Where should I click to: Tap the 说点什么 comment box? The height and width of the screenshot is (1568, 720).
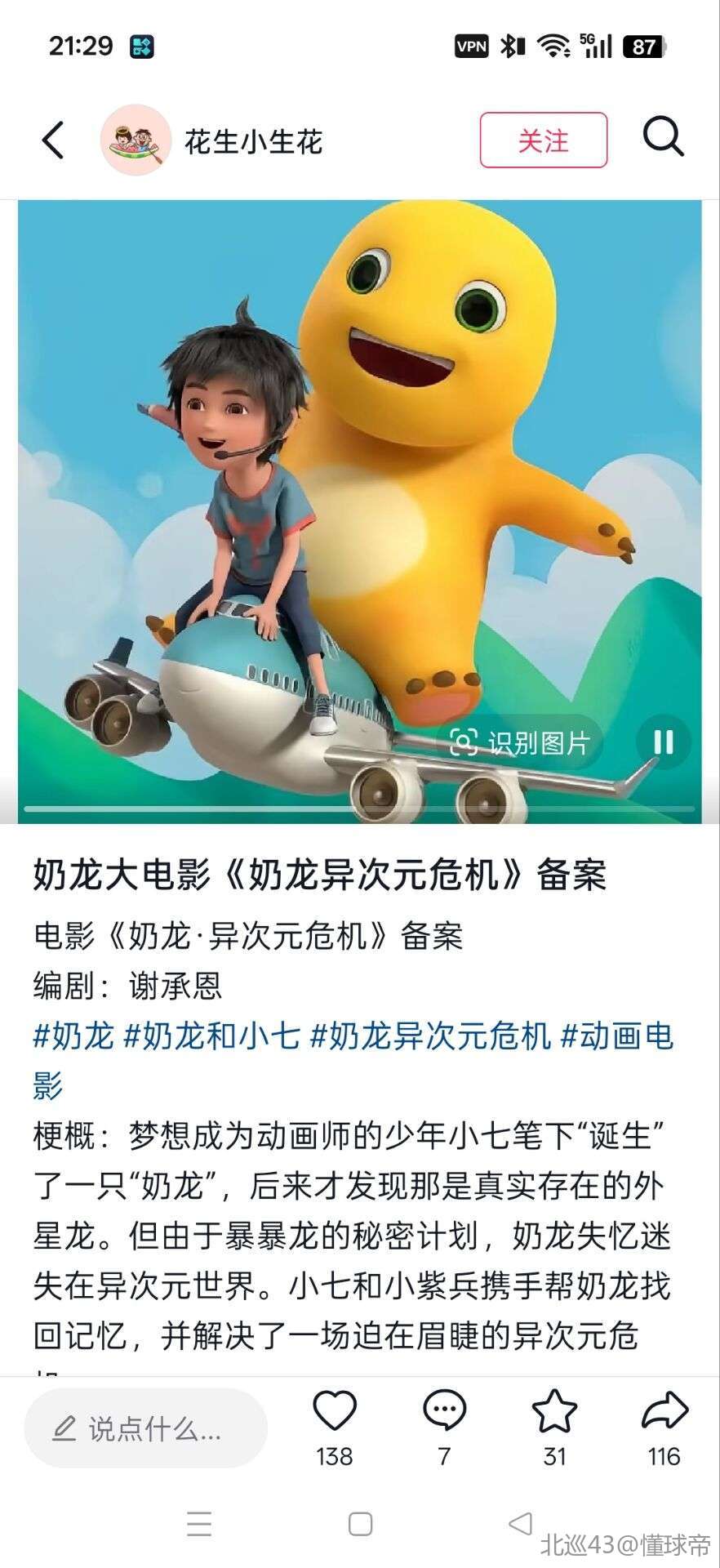(x=147, y=1429)
